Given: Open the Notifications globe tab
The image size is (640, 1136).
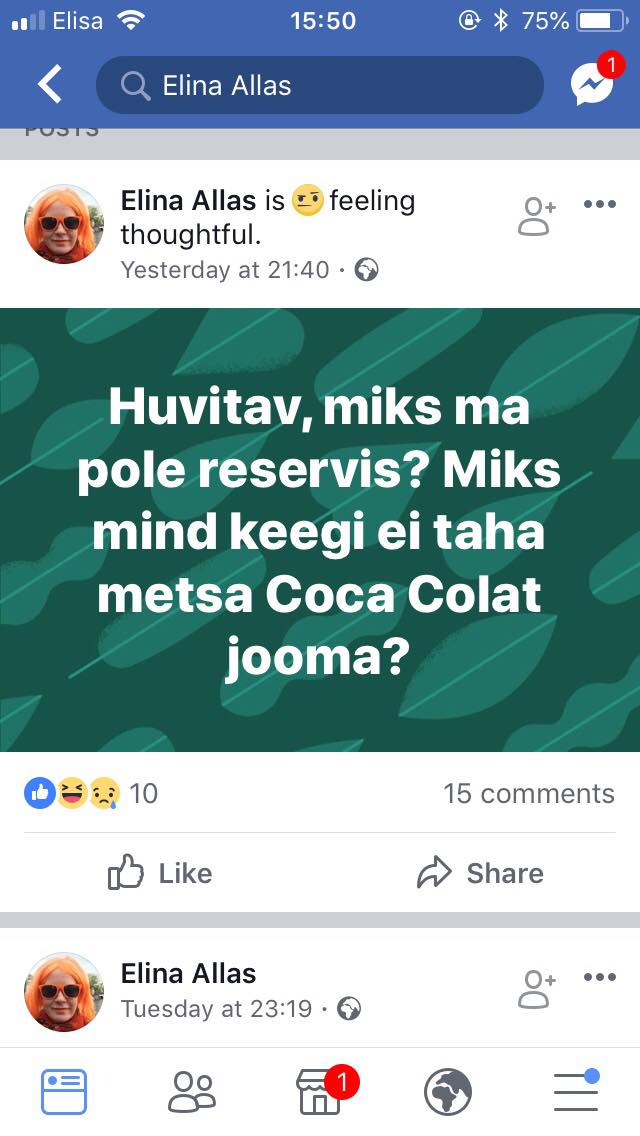Looking at the screenshot, I should pos(448,1092).
